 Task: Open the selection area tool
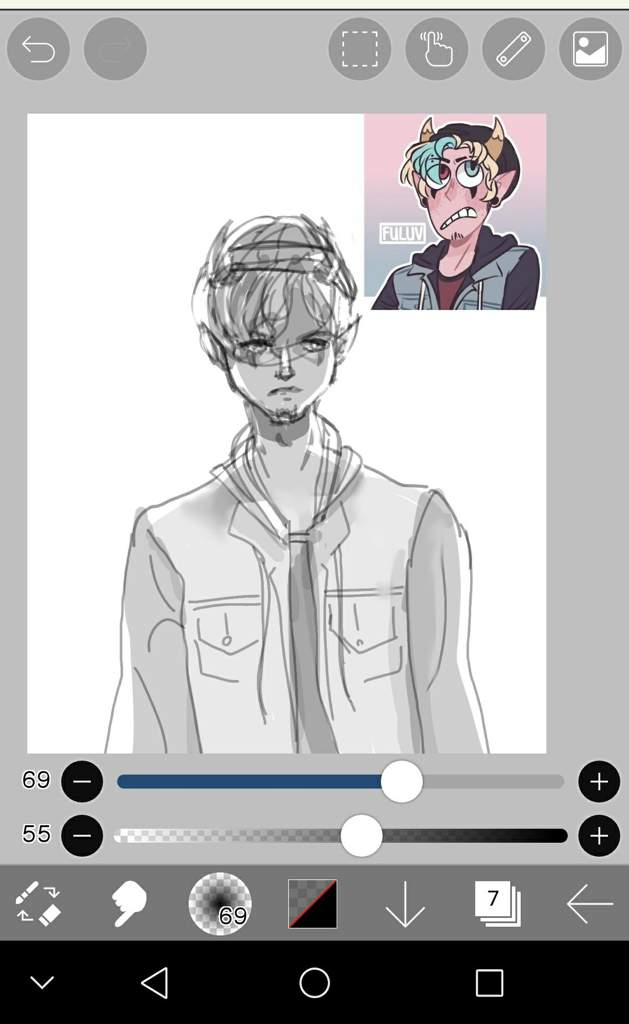point(359,49)
